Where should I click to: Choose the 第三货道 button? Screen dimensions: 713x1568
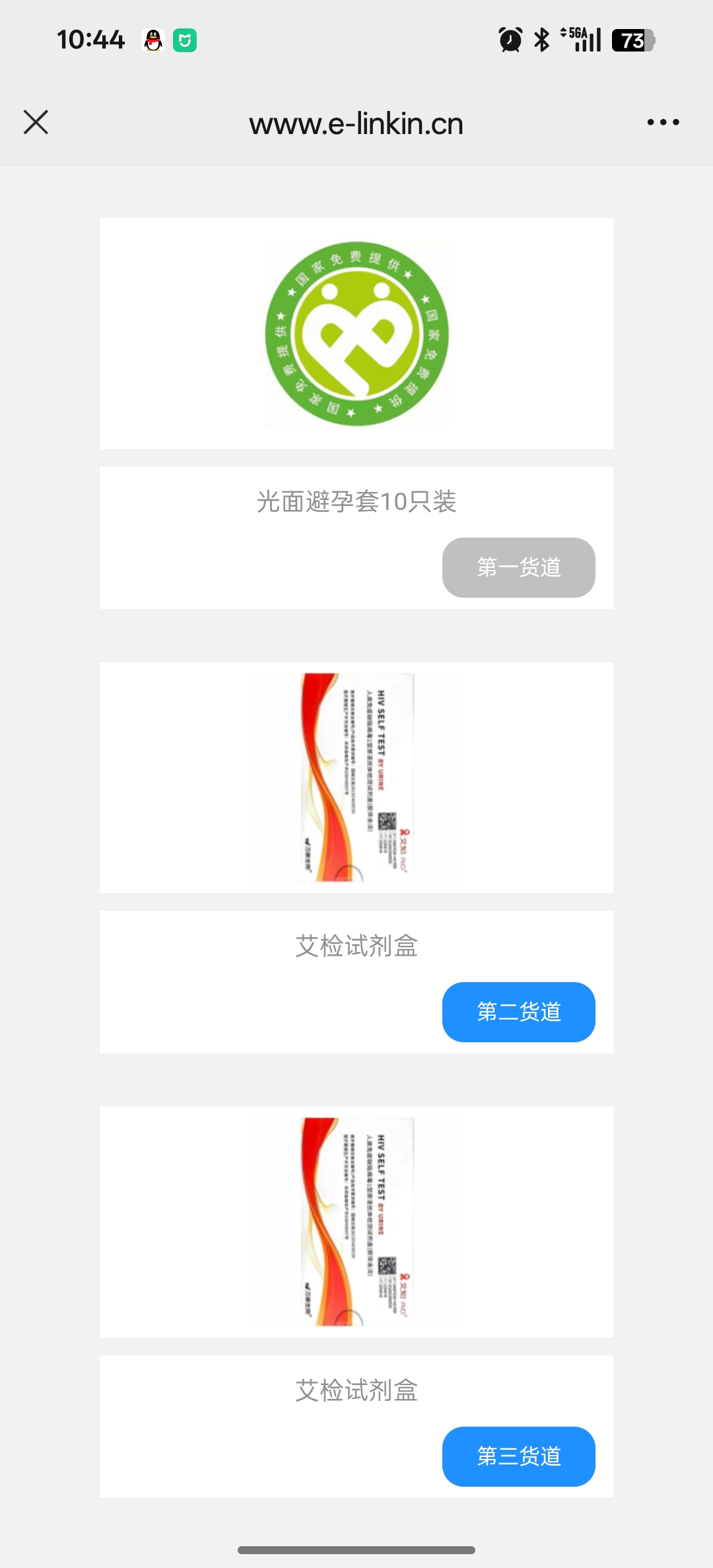point(518,1456)
